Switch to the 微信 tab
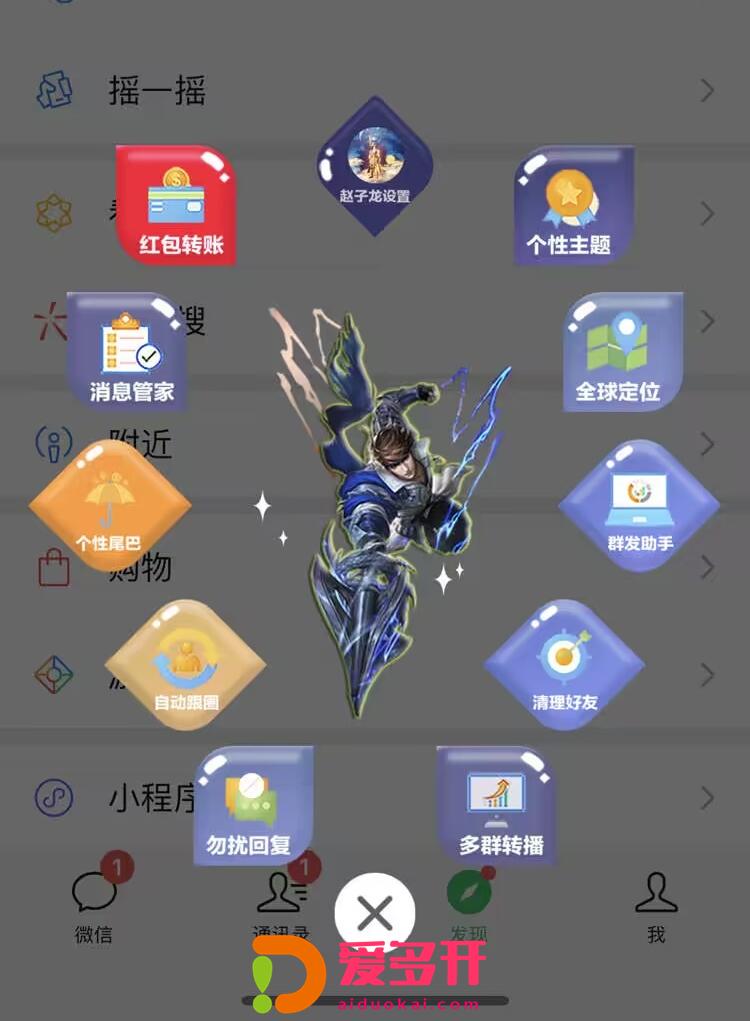The width and height of the screenshot is (750, 1021). pos(94,906)
